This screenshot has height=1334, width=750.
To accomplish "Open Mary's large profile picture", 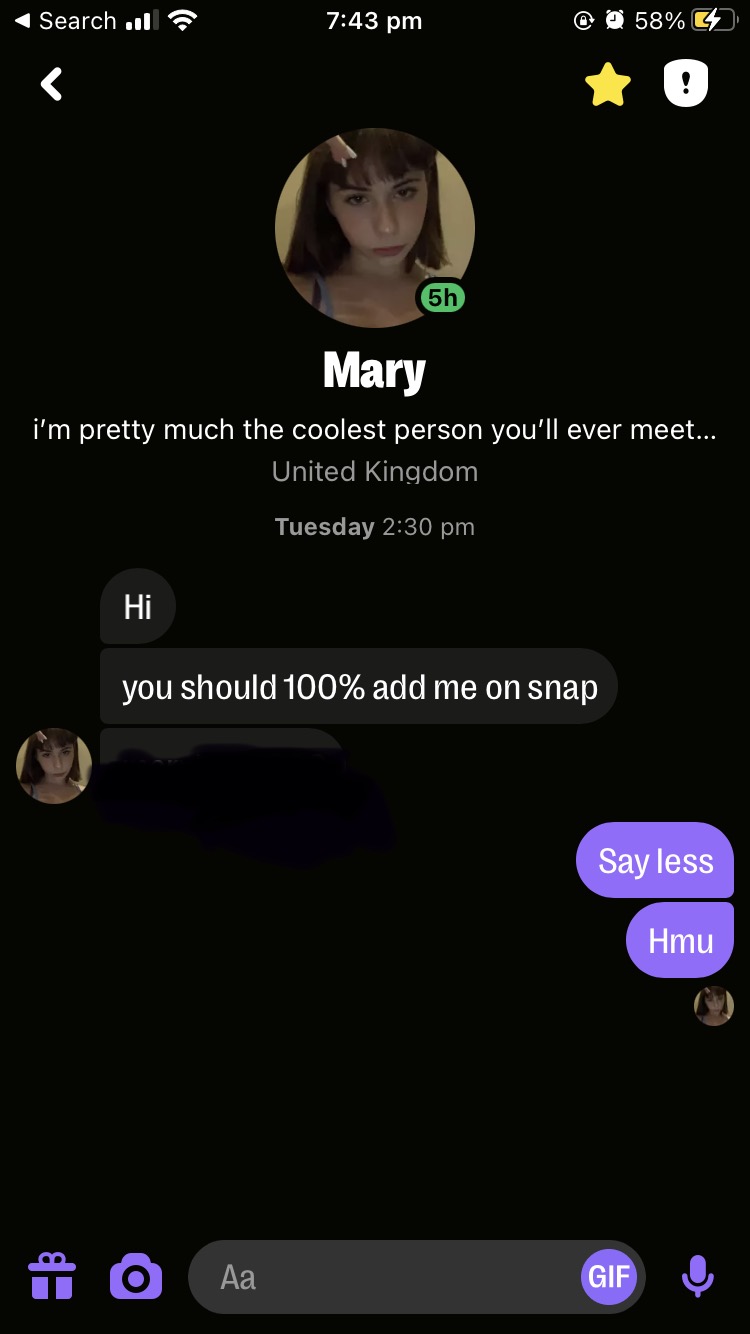I will (x=375, y=228).
